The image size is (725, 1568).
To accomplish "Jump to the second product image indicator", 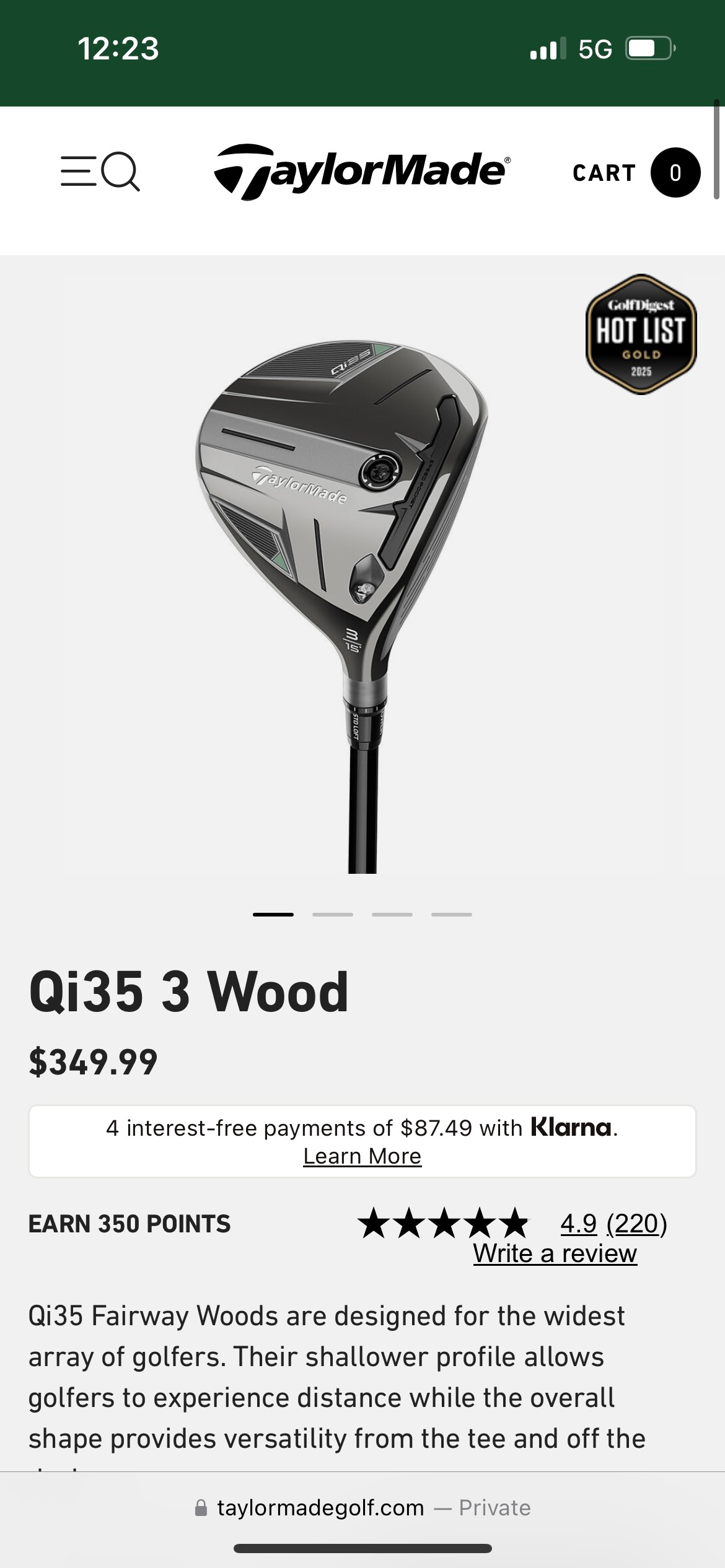I will [x=332, y=914].
